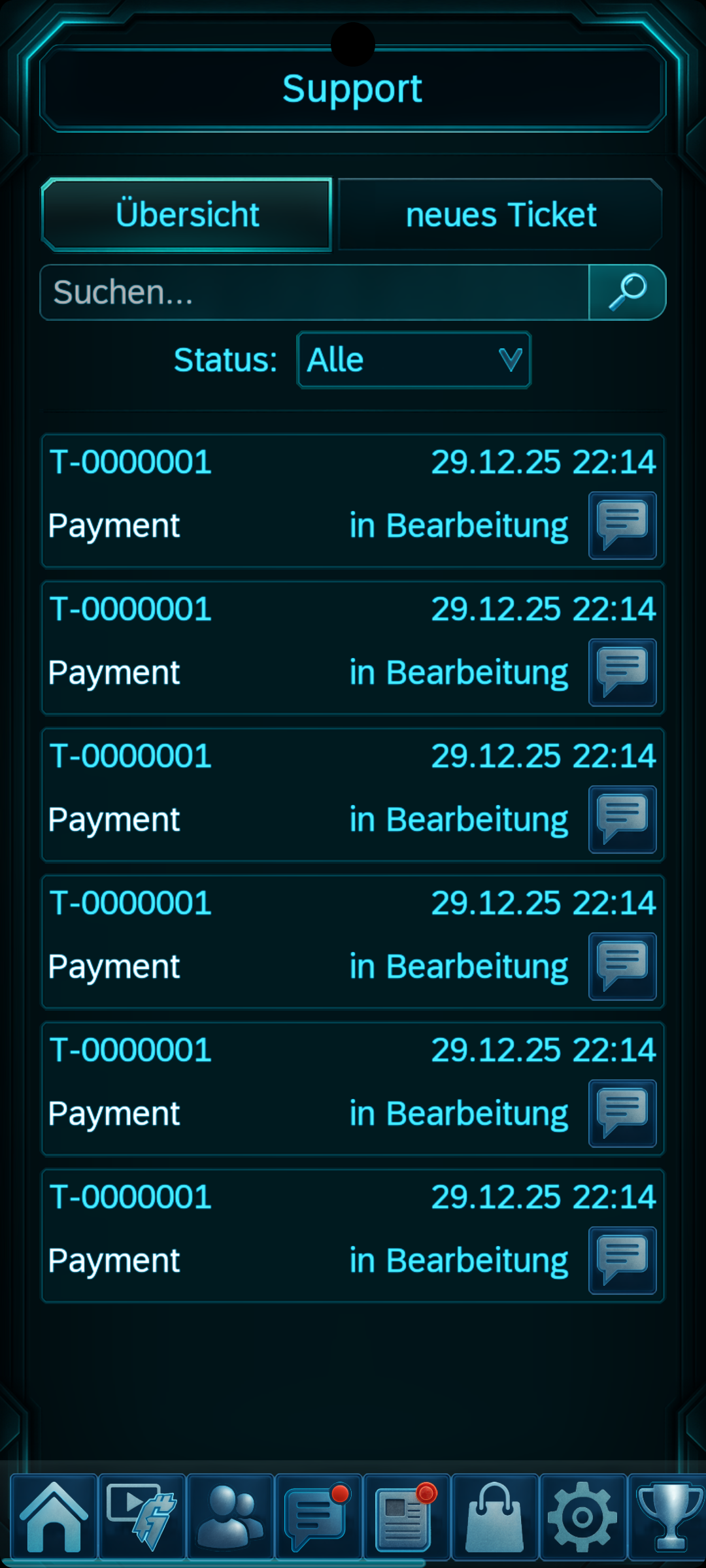The width and height of the screenshot is (706, 1568).
Task: Open the news icon with red badge
Action: click(x=407, y=1517)
